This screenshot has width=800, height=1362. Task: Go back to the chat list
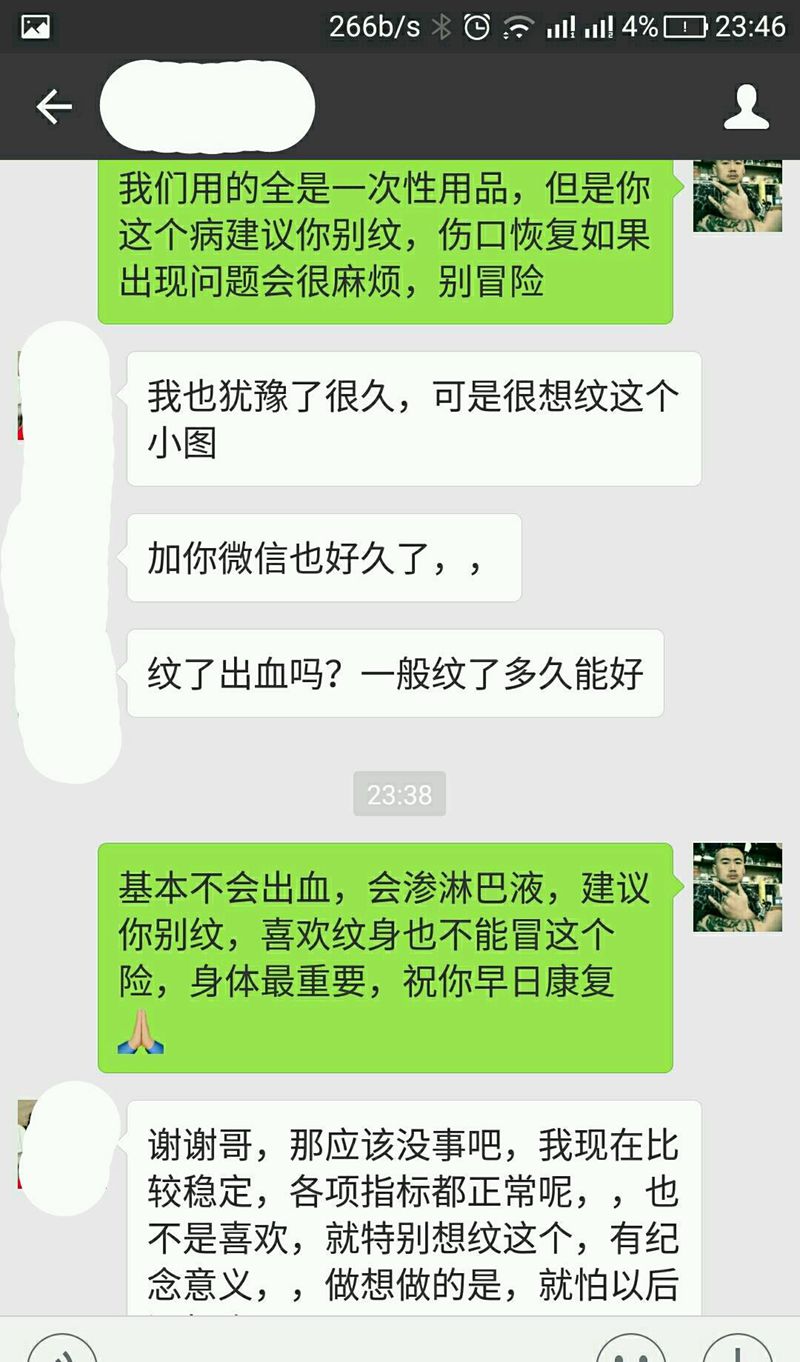[54, 107]
